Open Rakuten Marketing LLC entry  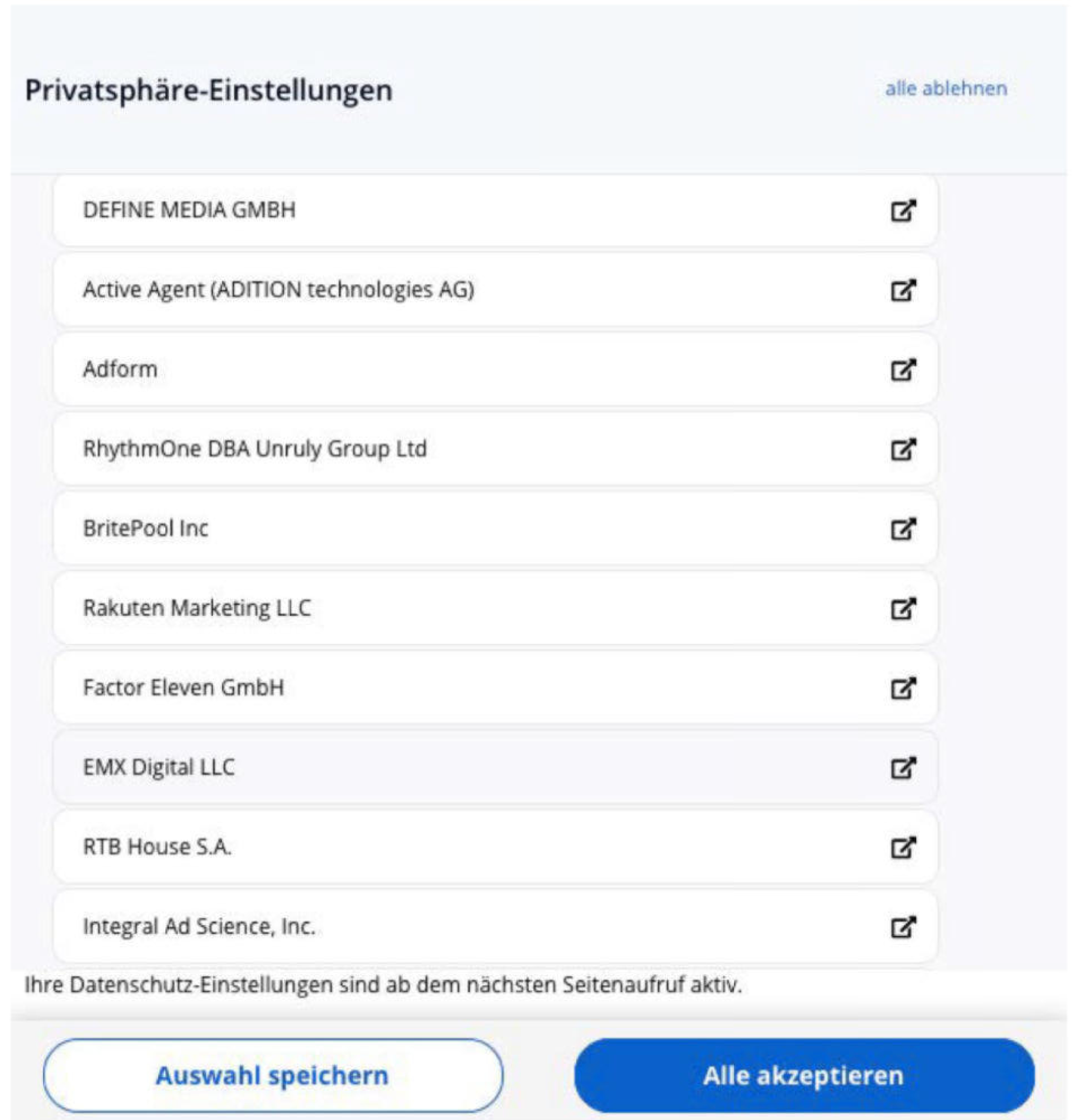click(x=197, y=608)
